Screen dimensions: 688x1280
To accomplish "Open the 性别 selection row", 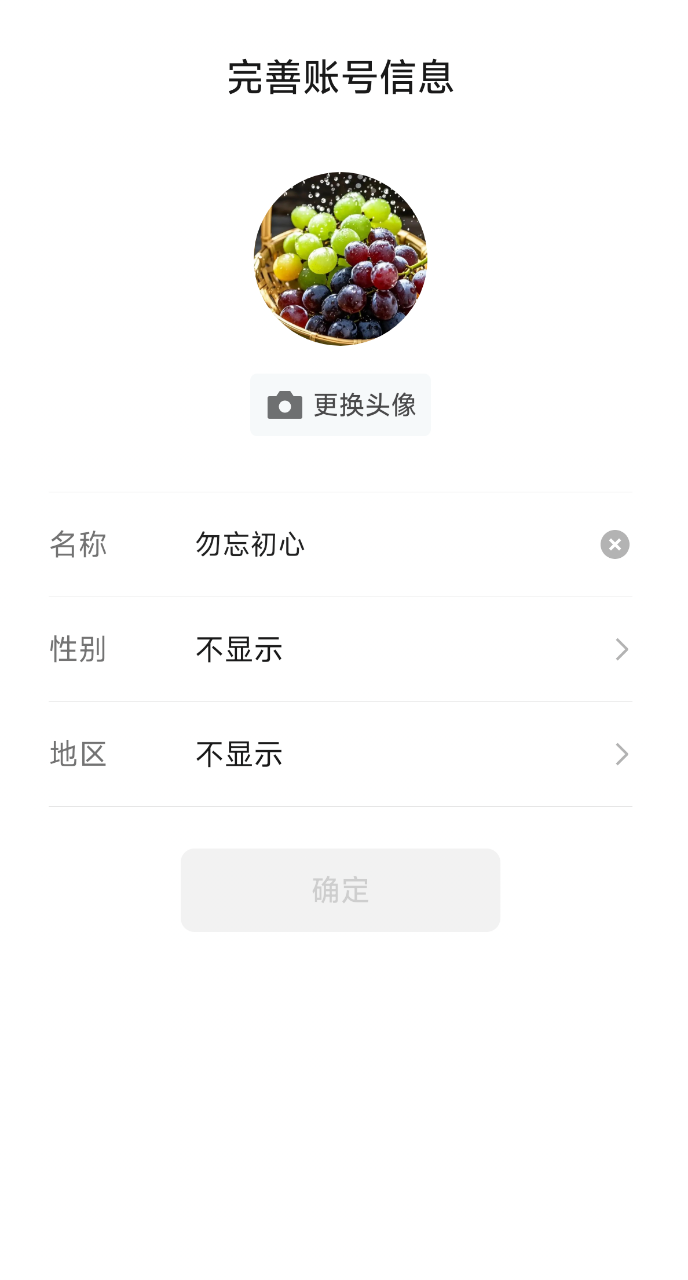I will tap(340, 650).
